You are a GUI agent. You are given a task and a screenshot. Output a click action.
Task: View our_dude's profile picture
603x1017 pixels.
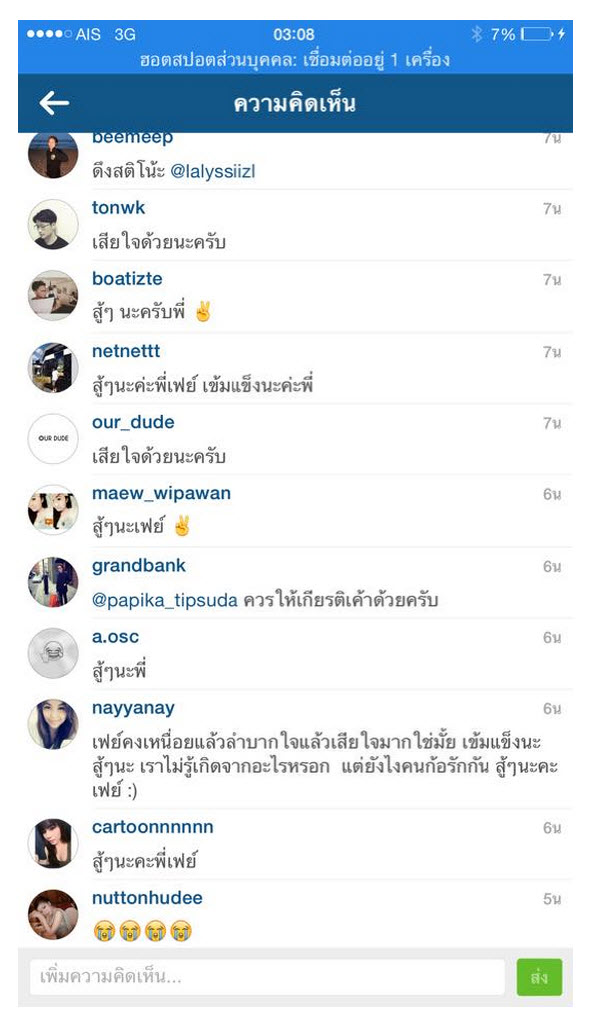point(53,438)
